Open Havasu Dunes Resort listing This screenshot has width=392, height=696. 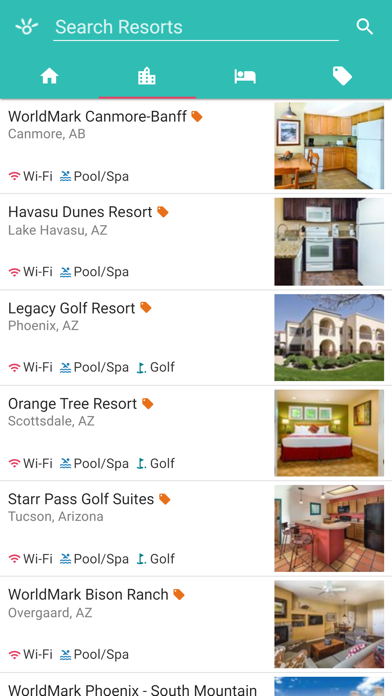(196, 242)
